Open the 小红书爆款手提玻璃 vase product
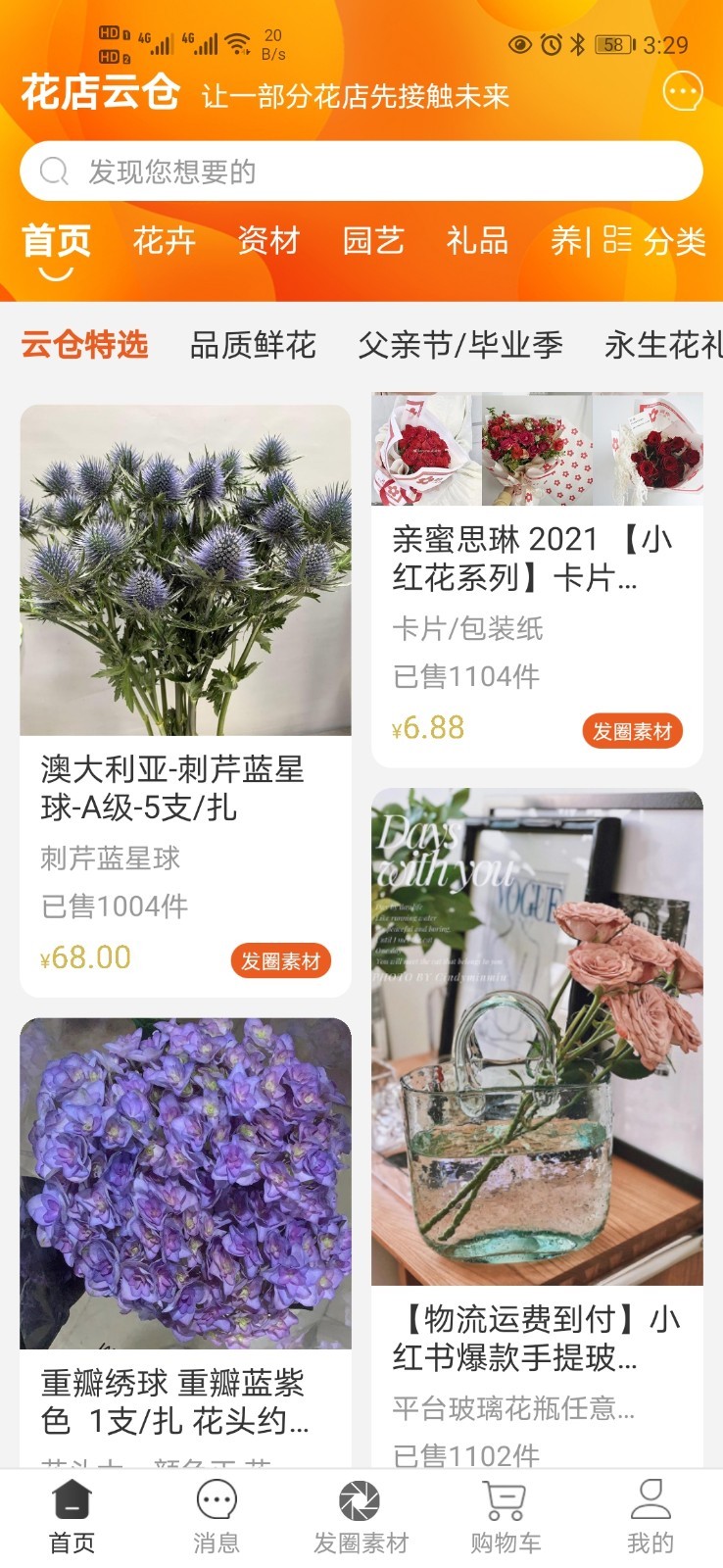 click(x=537, y=1078)
